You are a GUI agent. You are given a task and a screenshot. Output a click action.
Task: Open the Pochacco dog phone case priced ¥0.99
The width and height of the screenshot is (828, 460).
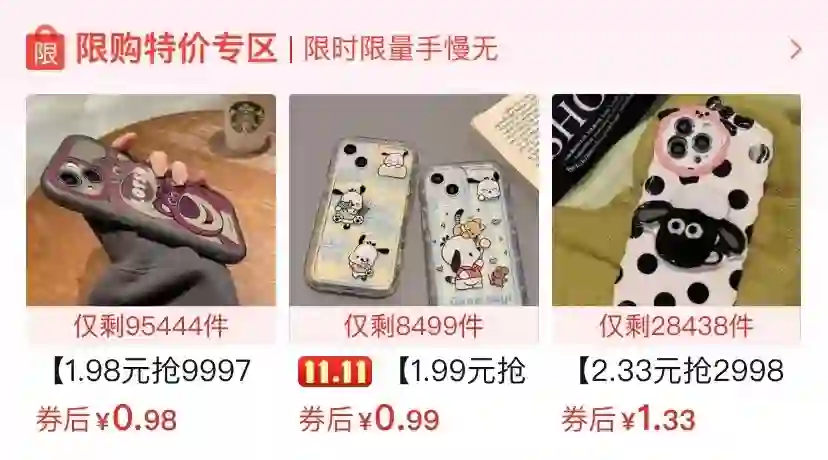413,200
